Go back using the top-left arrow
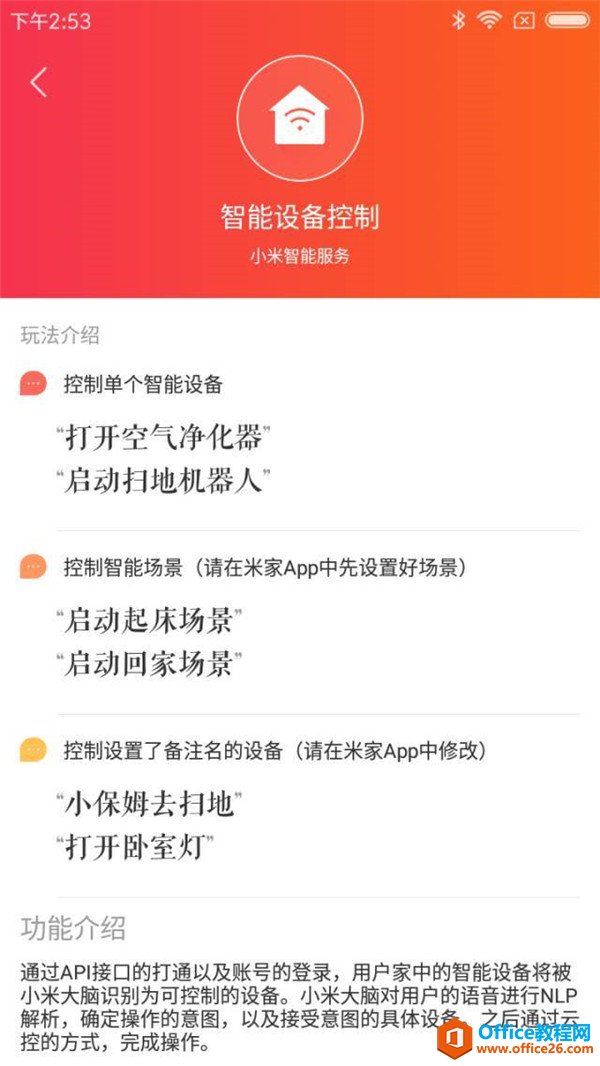Viewport: 600px width, 1066px height. [39, 82]
